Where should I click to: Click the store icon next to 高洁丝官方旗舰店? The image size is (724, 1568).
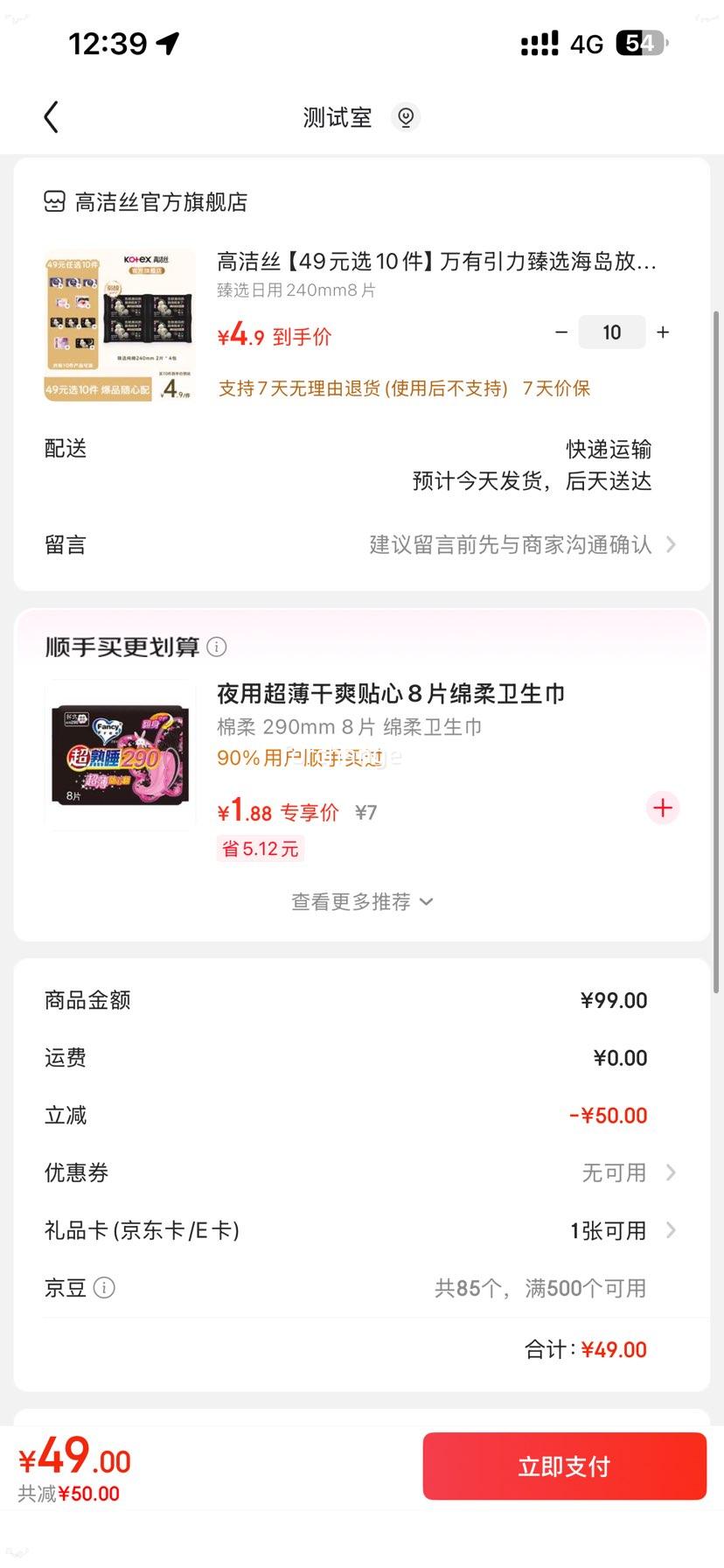[54, 200]
